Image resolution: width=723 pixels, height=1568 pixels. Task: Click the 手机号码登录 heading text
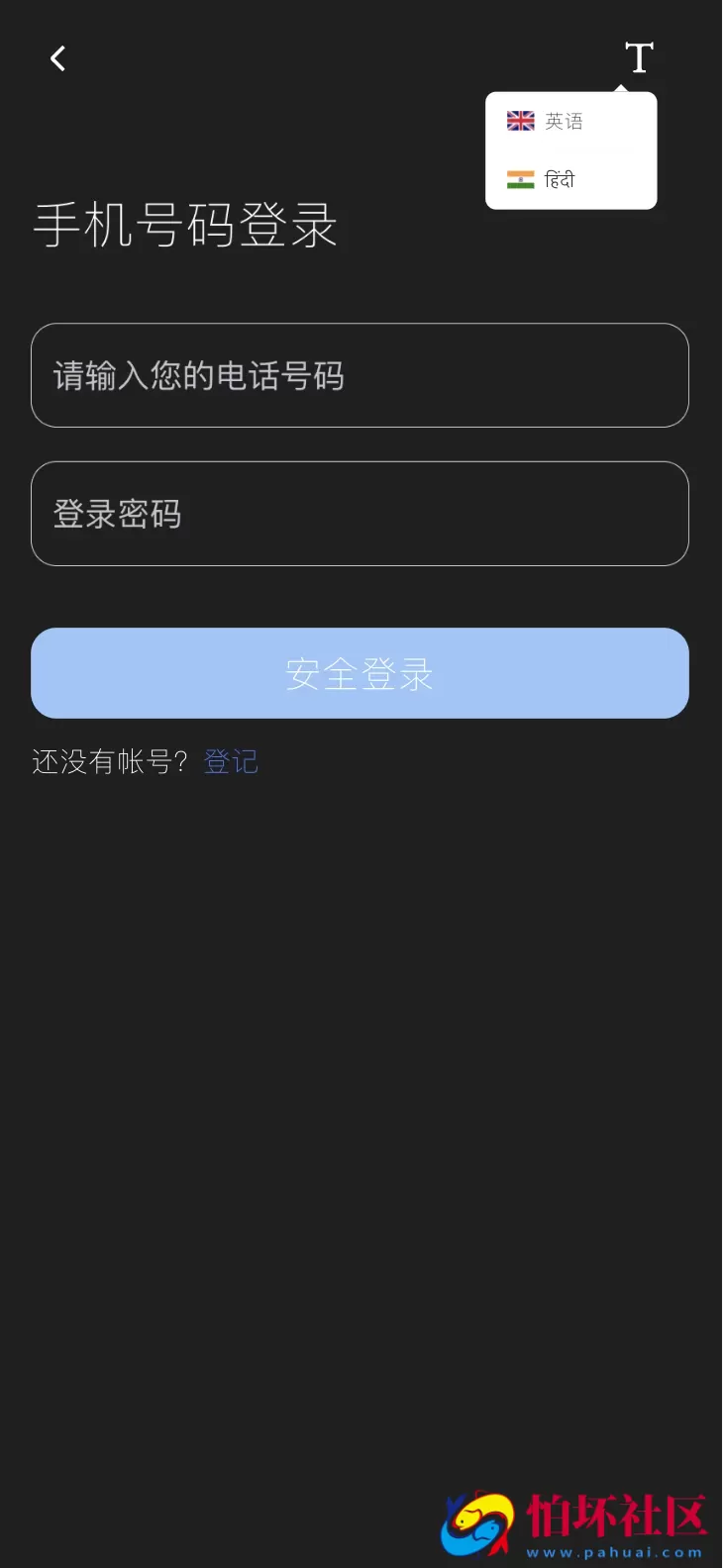185,226
